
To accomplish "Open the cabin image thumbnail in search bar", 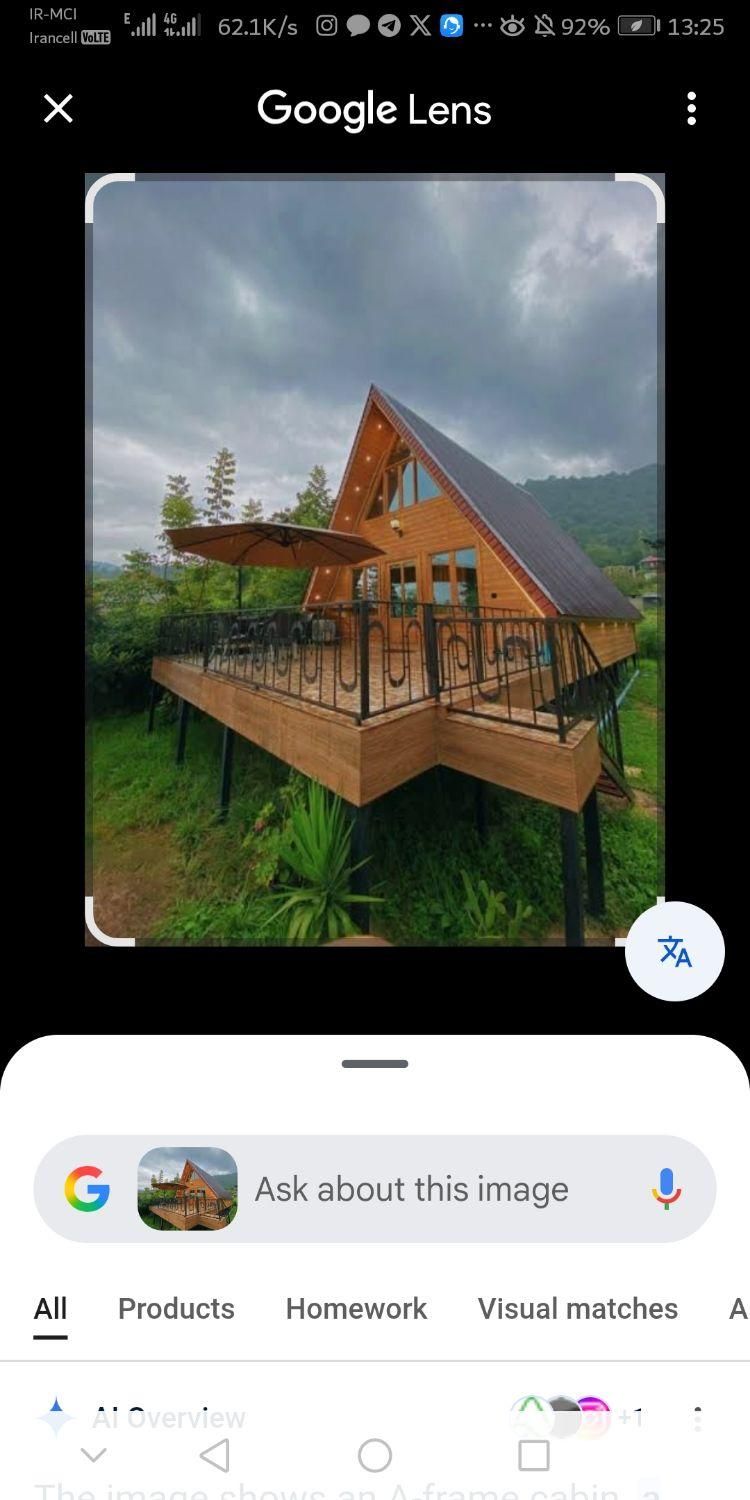I will coord(187,1189).
